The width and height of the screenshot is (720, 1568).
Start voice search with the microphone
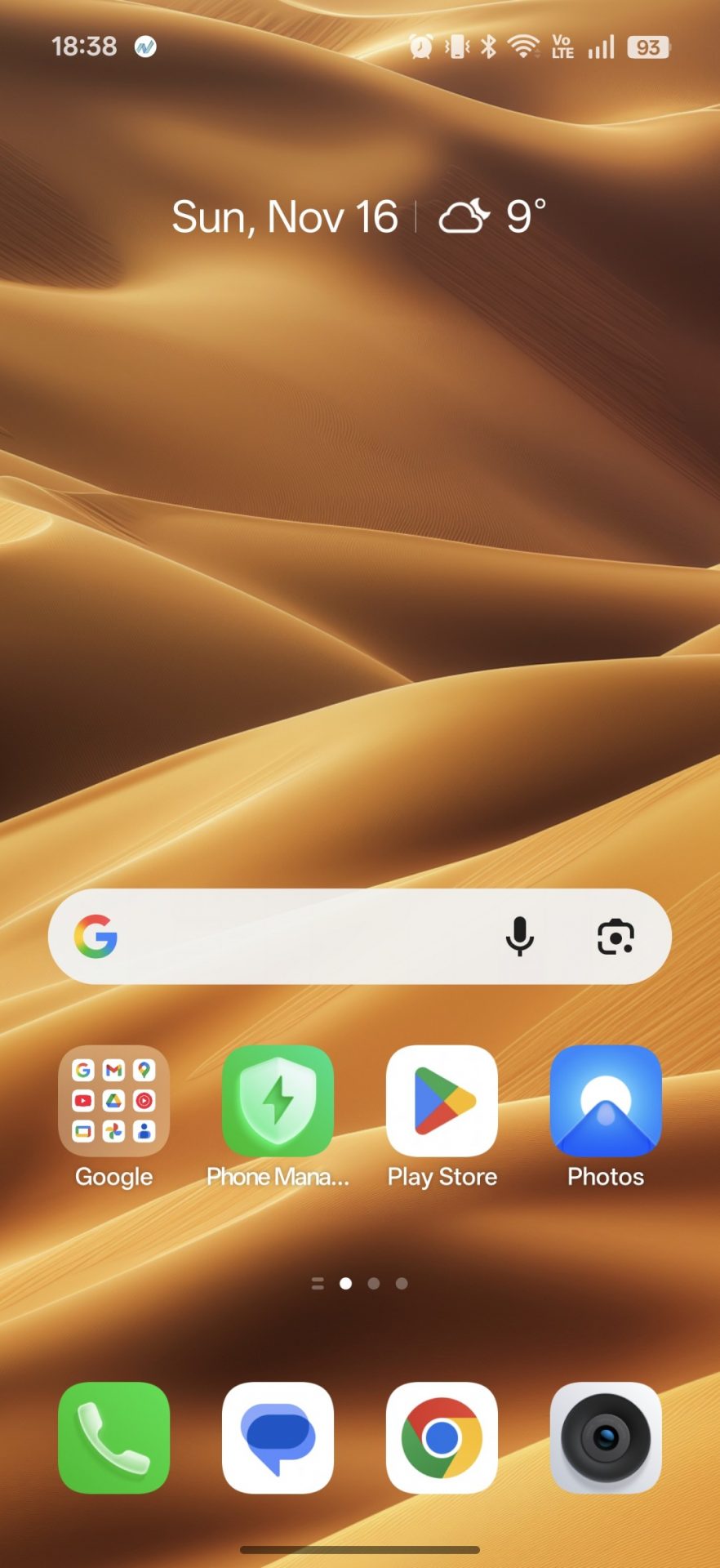point(519,936)
